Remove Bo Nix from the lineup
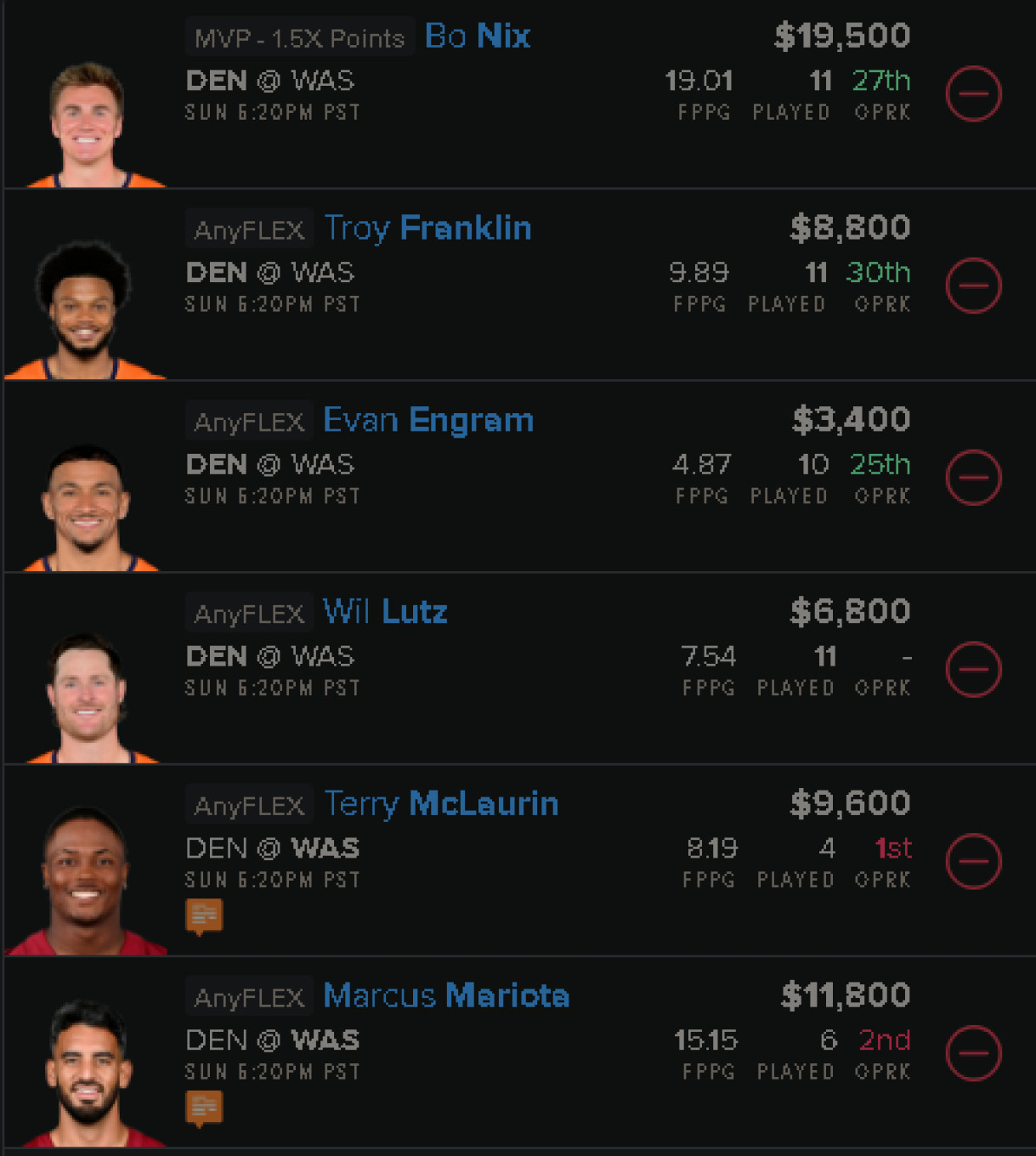Screen dimensions: 1036x1156 pos(975,93)
